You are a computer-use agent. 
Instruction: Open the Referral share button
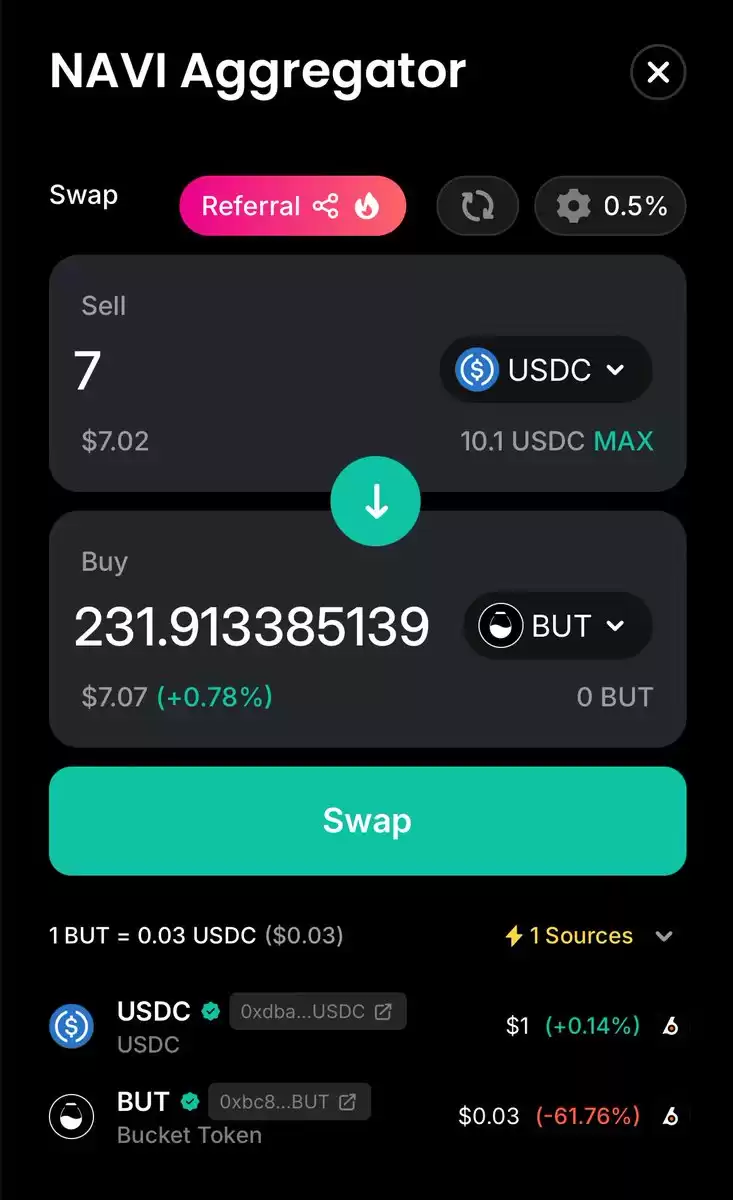point(292,206)
